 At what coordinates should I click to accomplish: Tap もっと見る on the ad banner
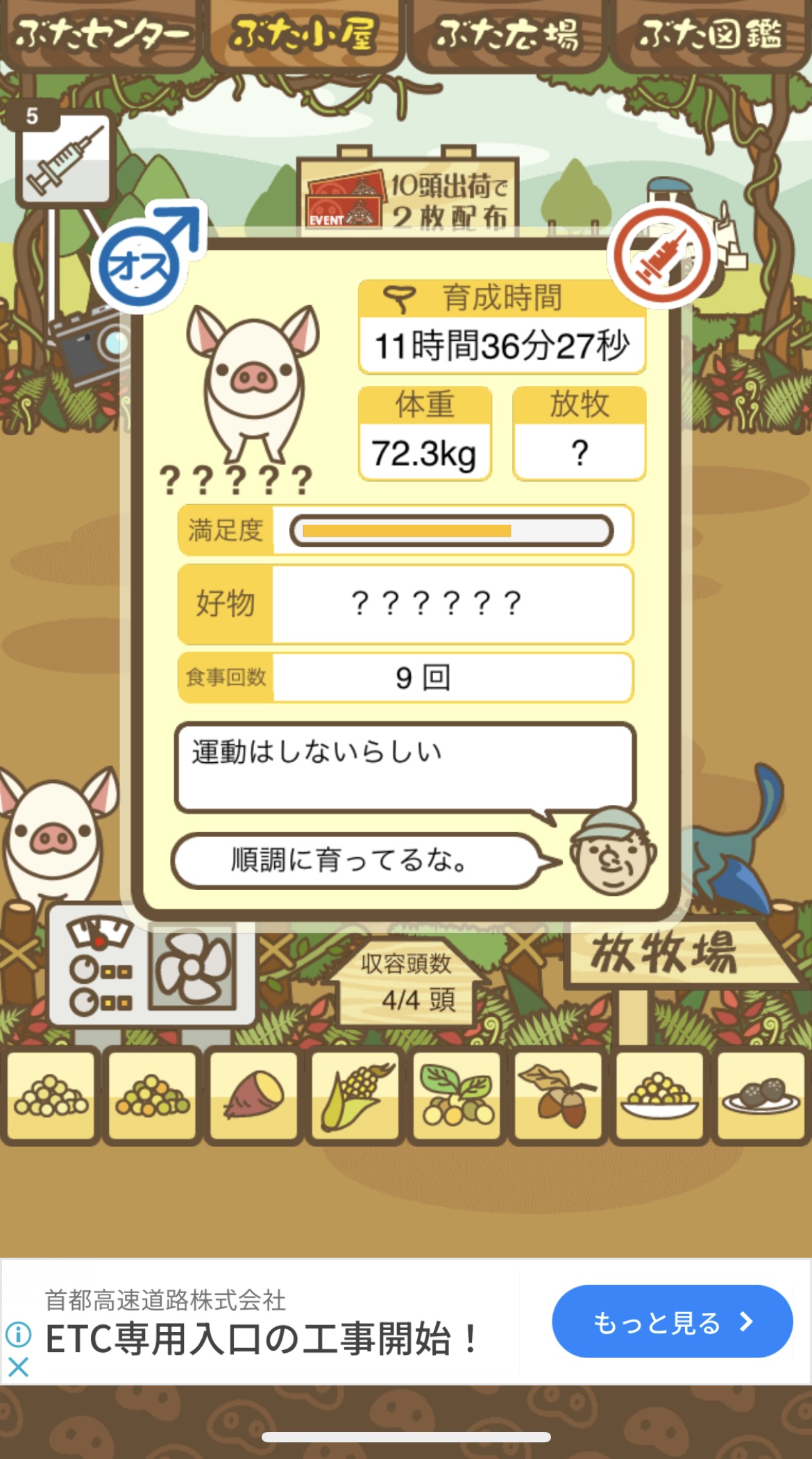(x=672, y=1322)
